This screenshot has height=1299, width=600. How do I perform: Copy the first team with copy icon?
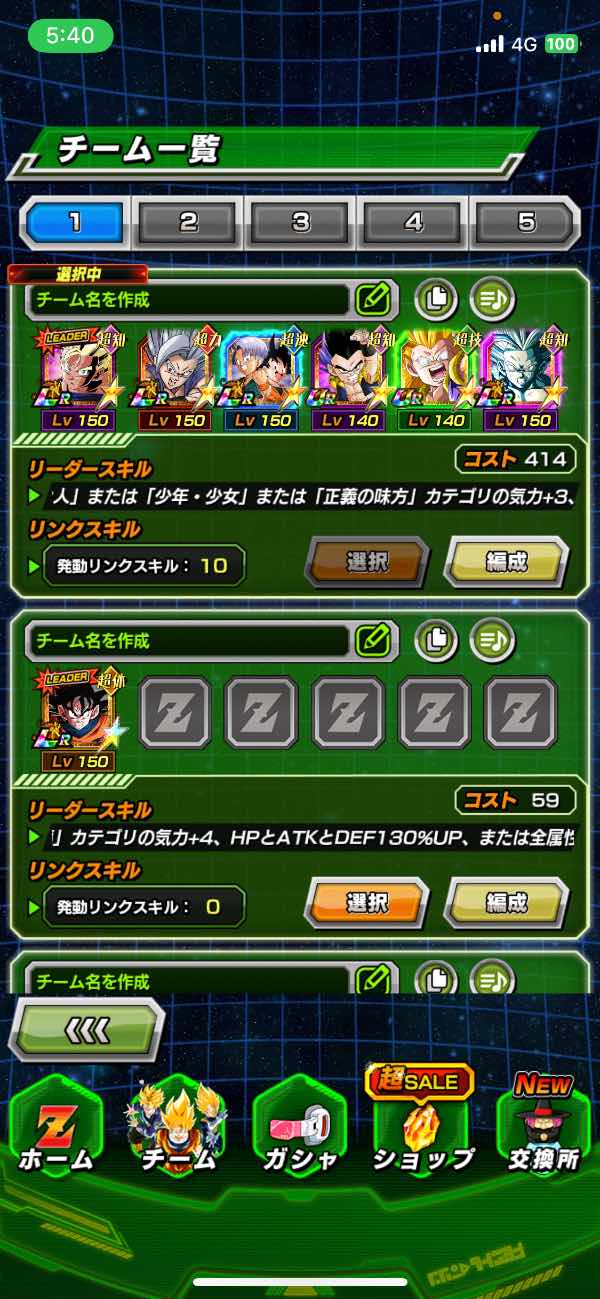tap(436, 298)
